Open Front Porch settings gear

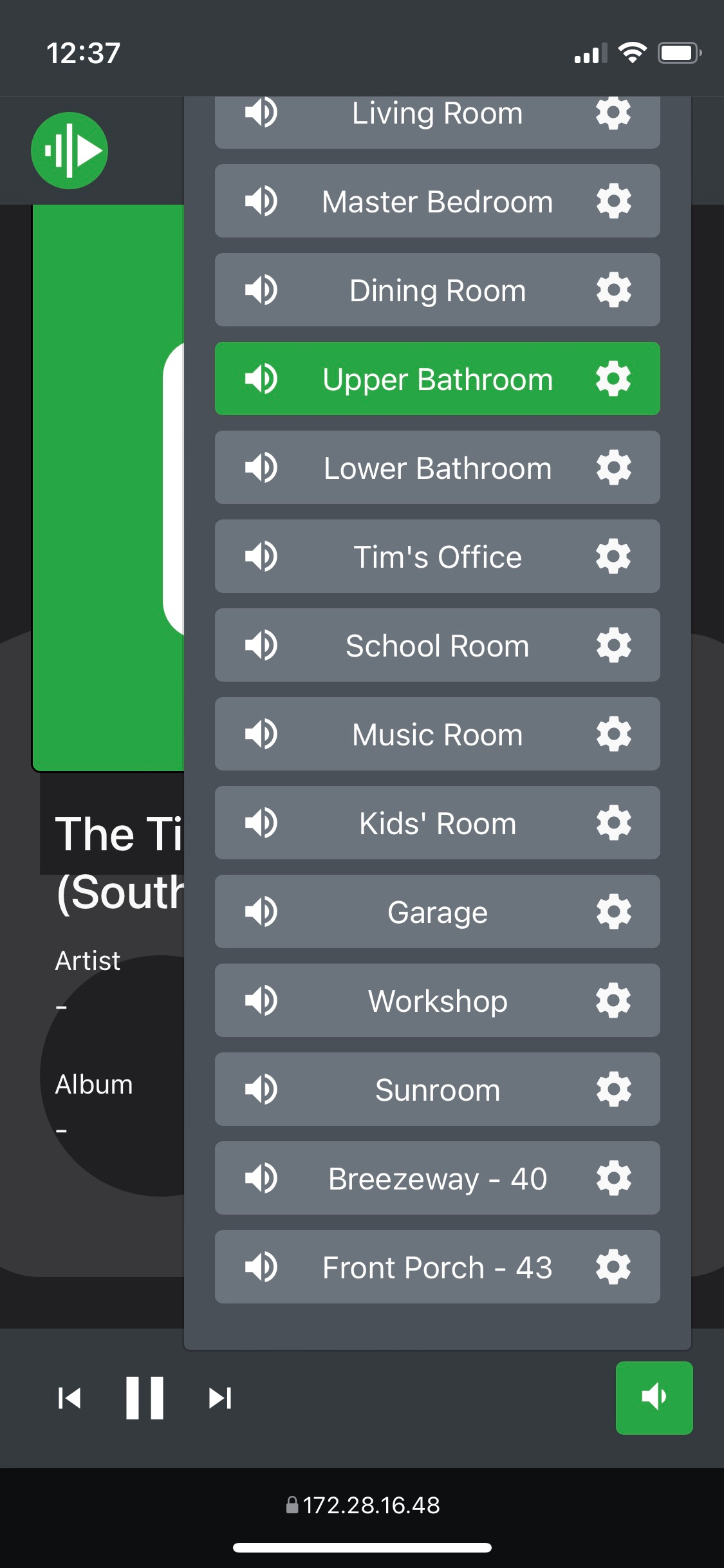point(613,1267)
